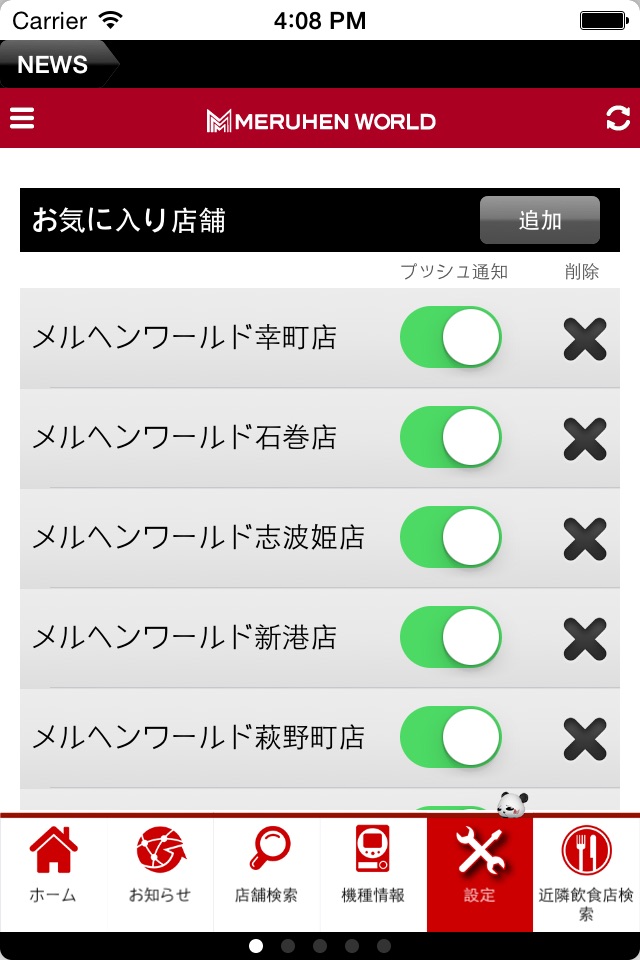
Task: Remove メルヘンワールド新港店 with the X
Action: (x=585, y=639)
